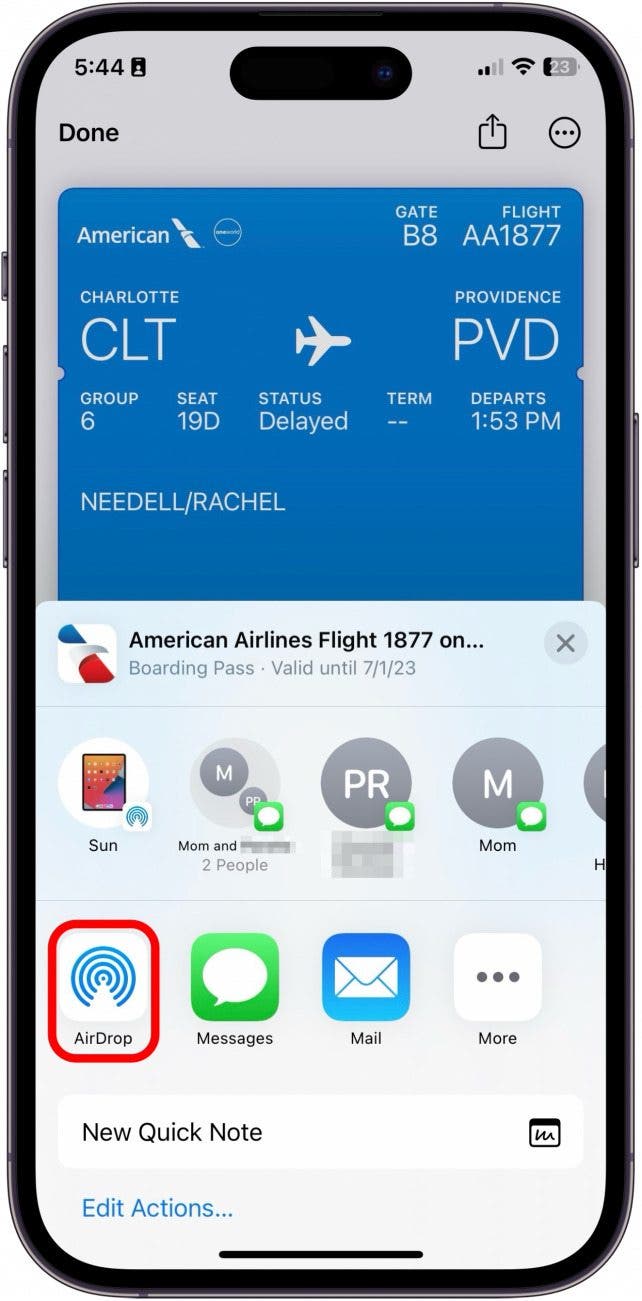
Task: Share with the PR contact
Action: [366, 783]
